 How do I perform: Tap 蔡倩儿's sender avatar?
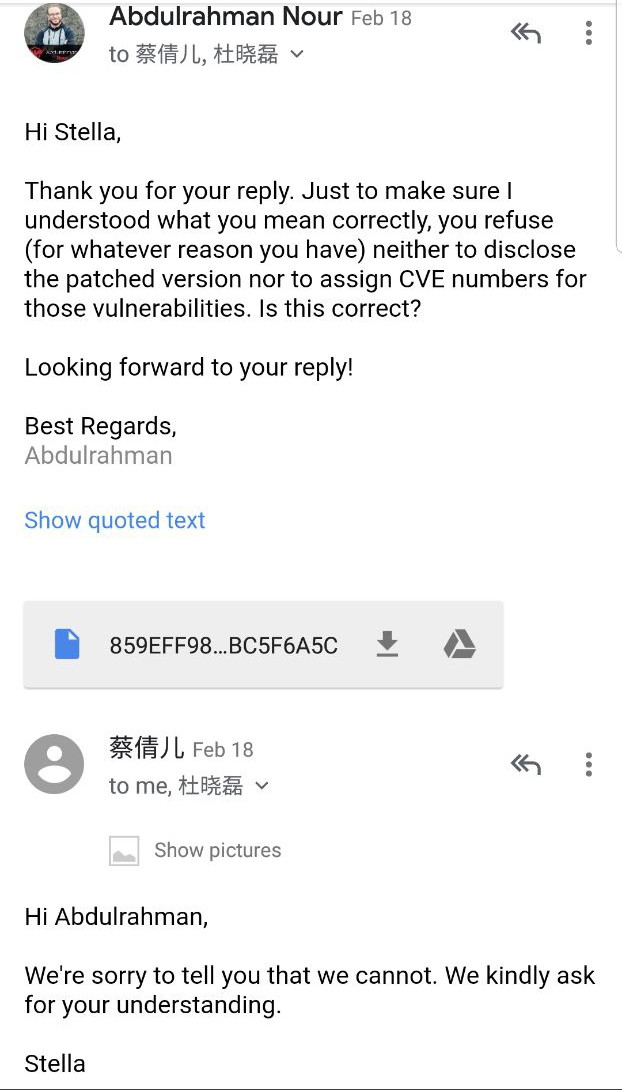point(54,764)
